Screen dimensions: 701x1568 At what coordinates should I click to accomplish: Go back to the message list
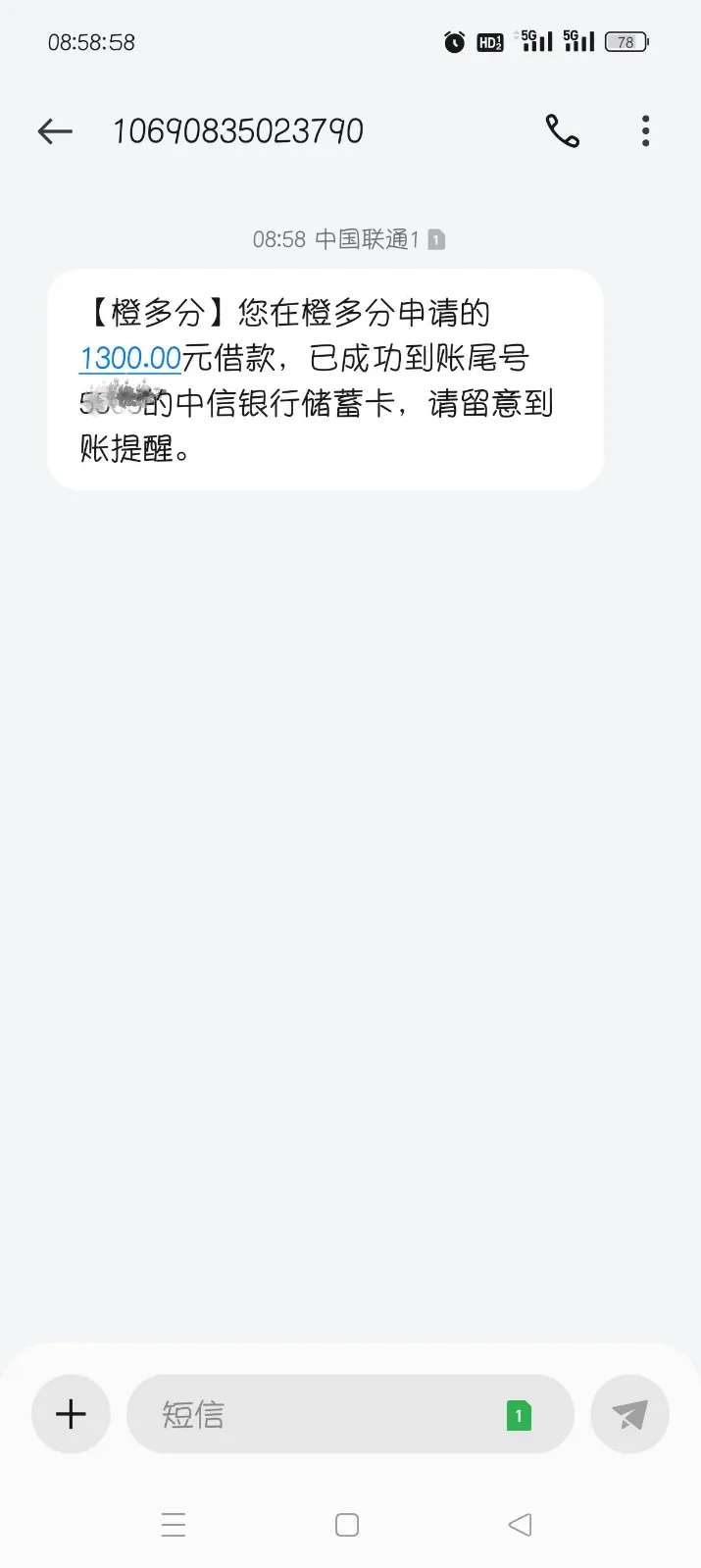[55, 131]
